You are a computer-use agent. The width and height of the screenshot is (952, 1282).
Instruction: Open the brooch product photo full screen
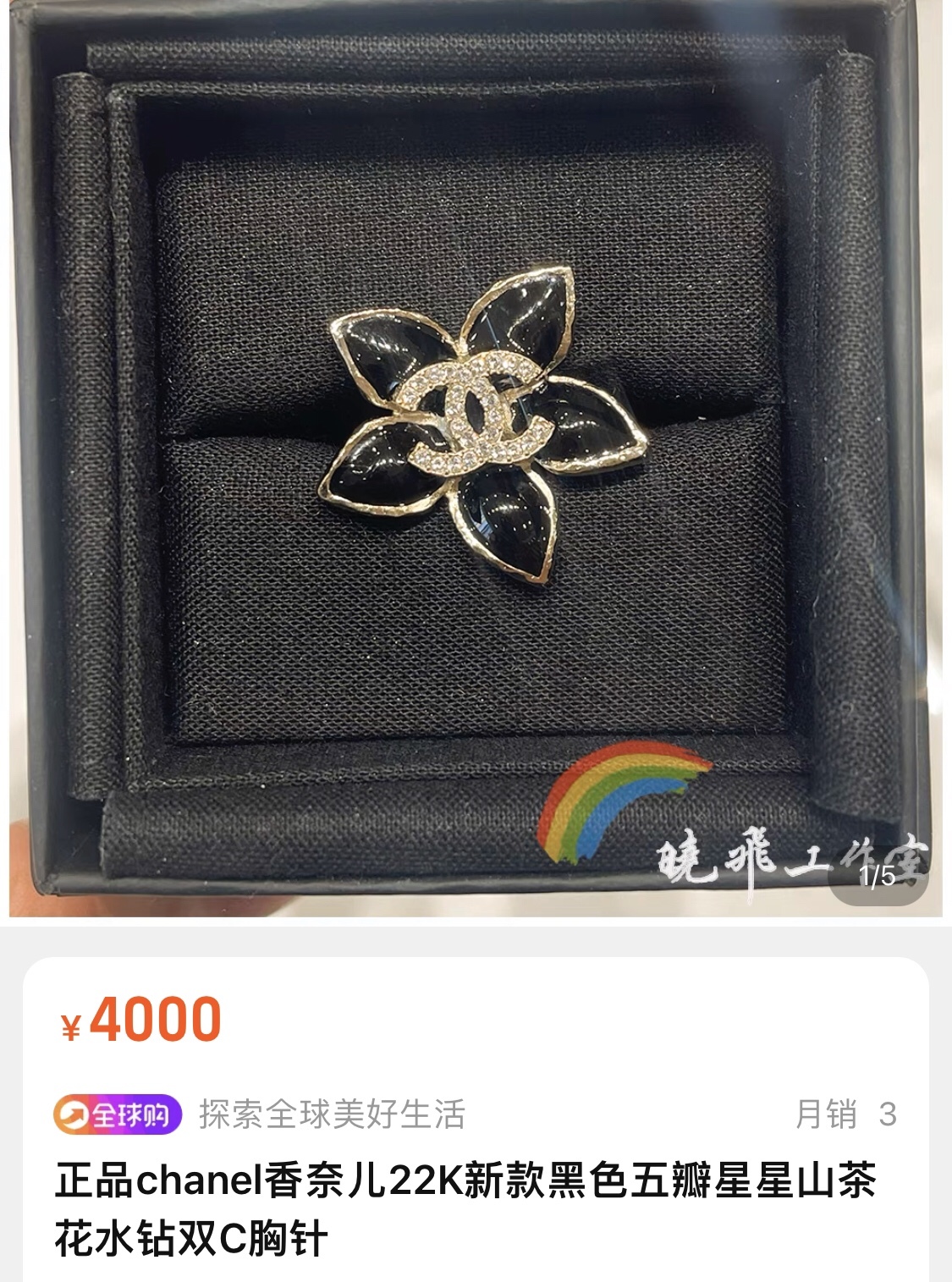coord(476,457)
